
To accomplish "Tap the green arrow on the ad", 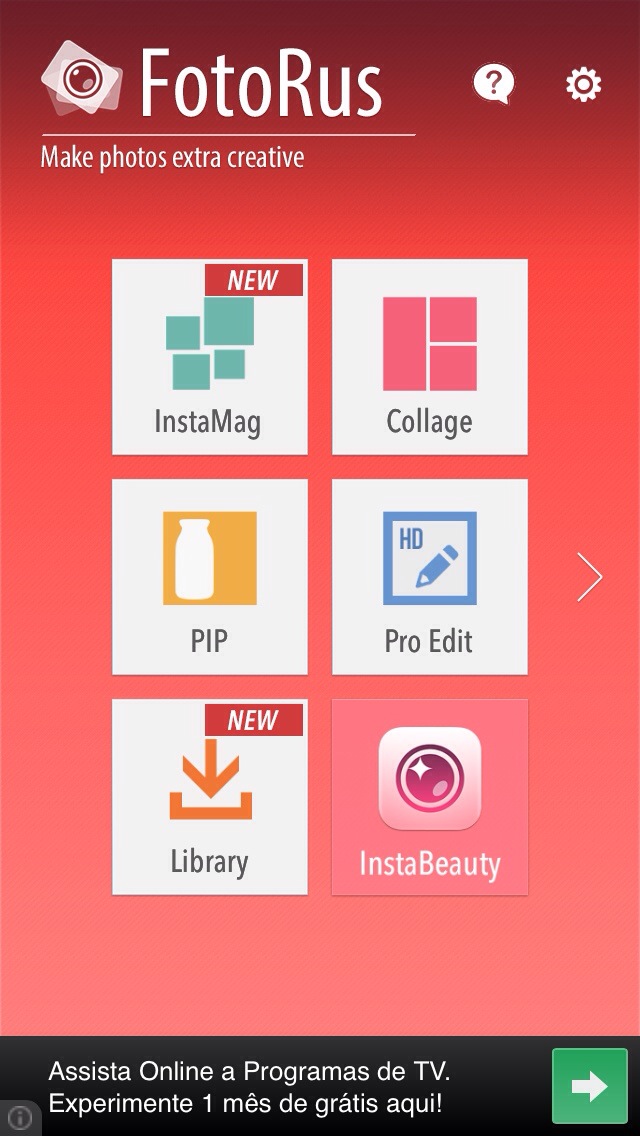I will point(589,1086).
